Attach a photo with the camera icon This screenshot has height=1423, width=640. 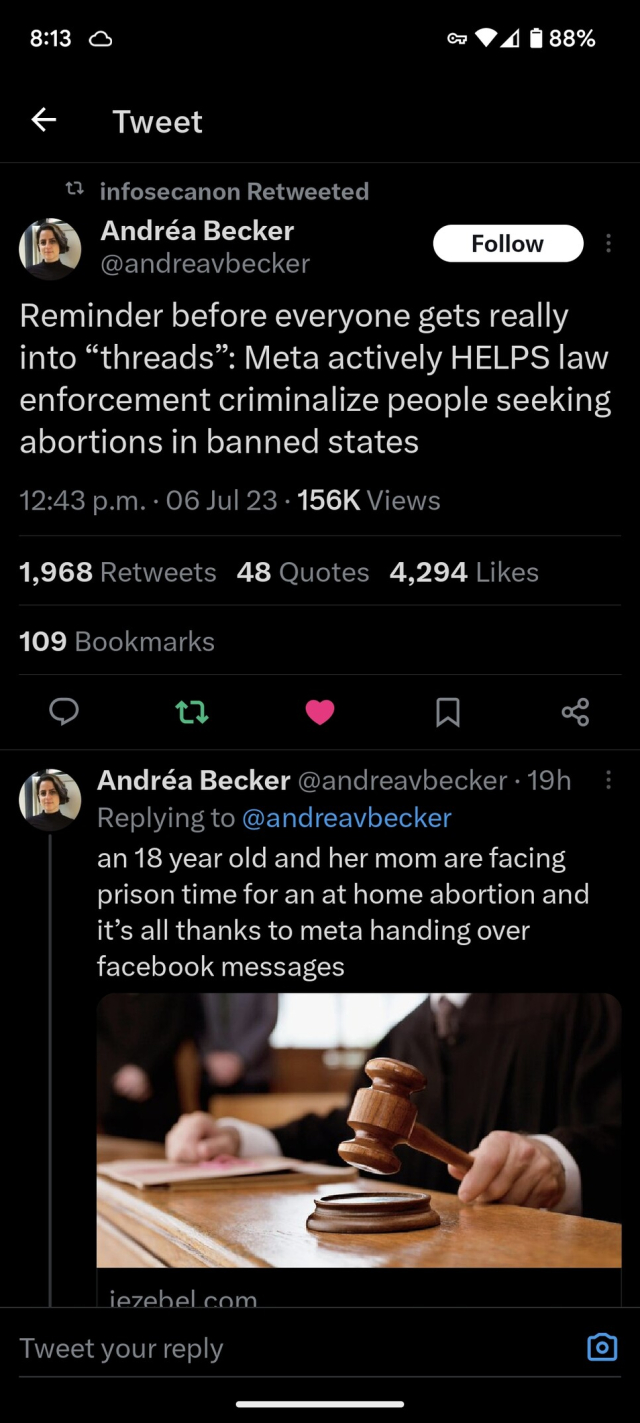click(602, 1347)
